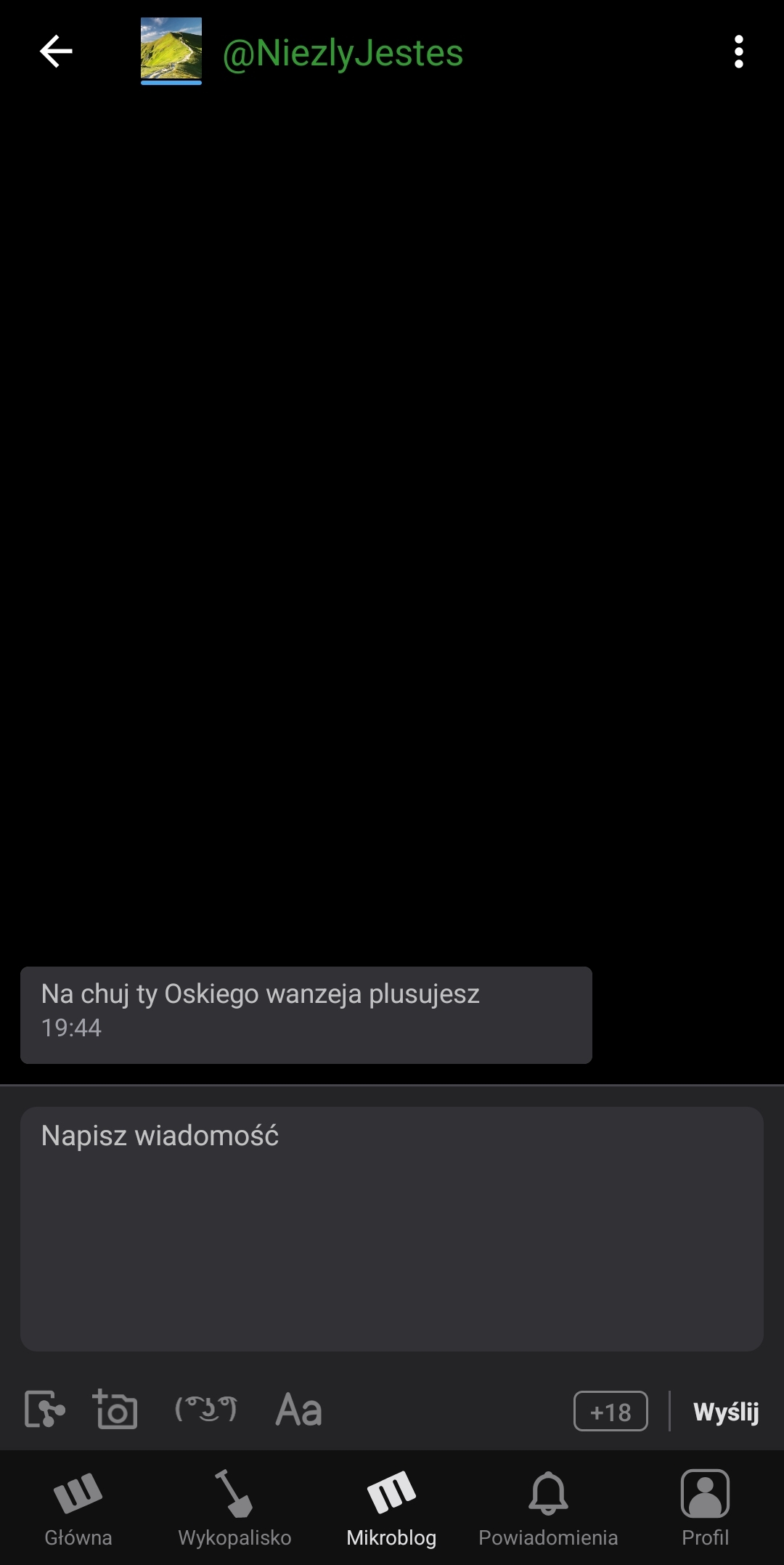Send the message with Wyślij
This screenshot has height=1565, width=784.
(x=726, y=1412)
